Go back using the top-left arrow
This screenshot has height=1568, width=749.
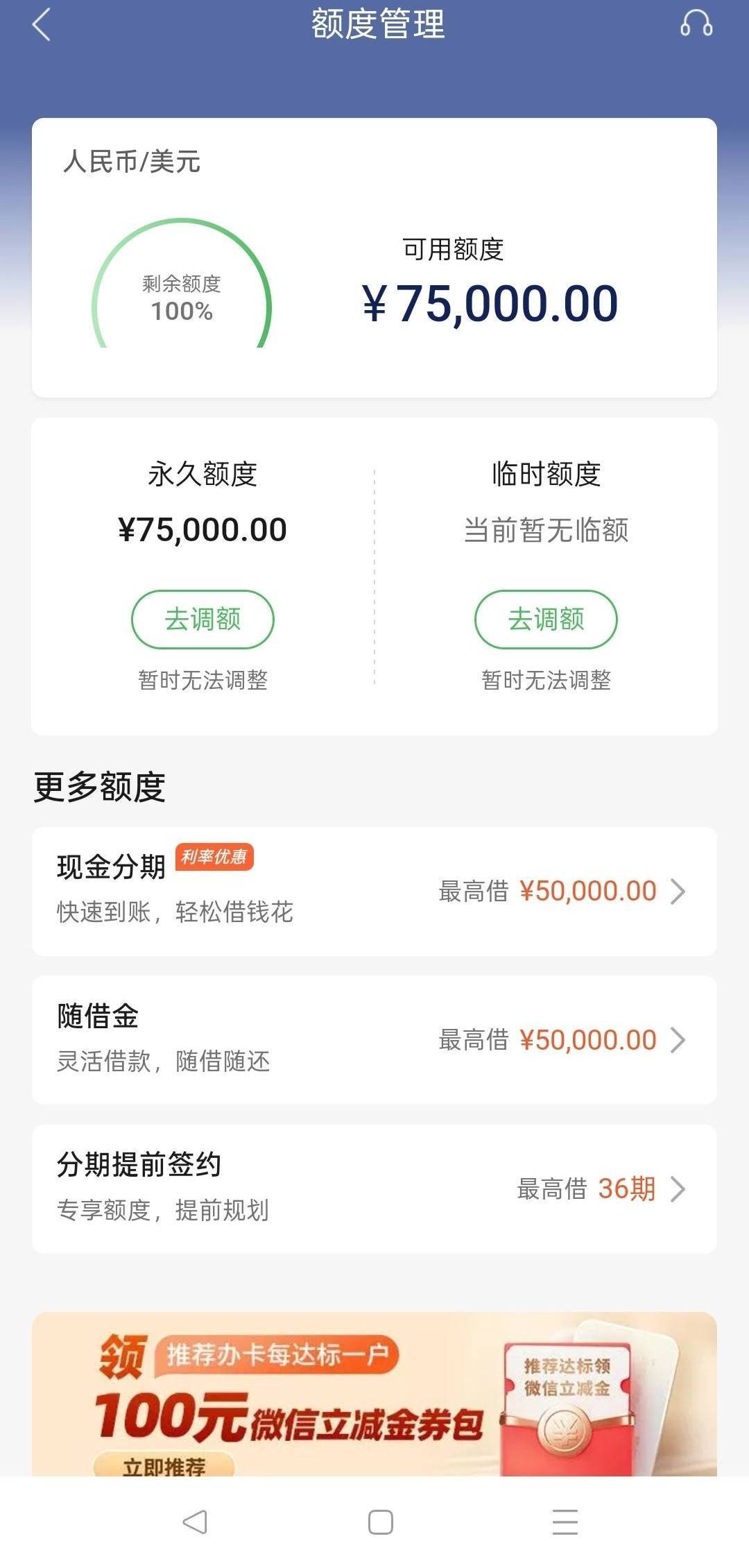point(42,25)
